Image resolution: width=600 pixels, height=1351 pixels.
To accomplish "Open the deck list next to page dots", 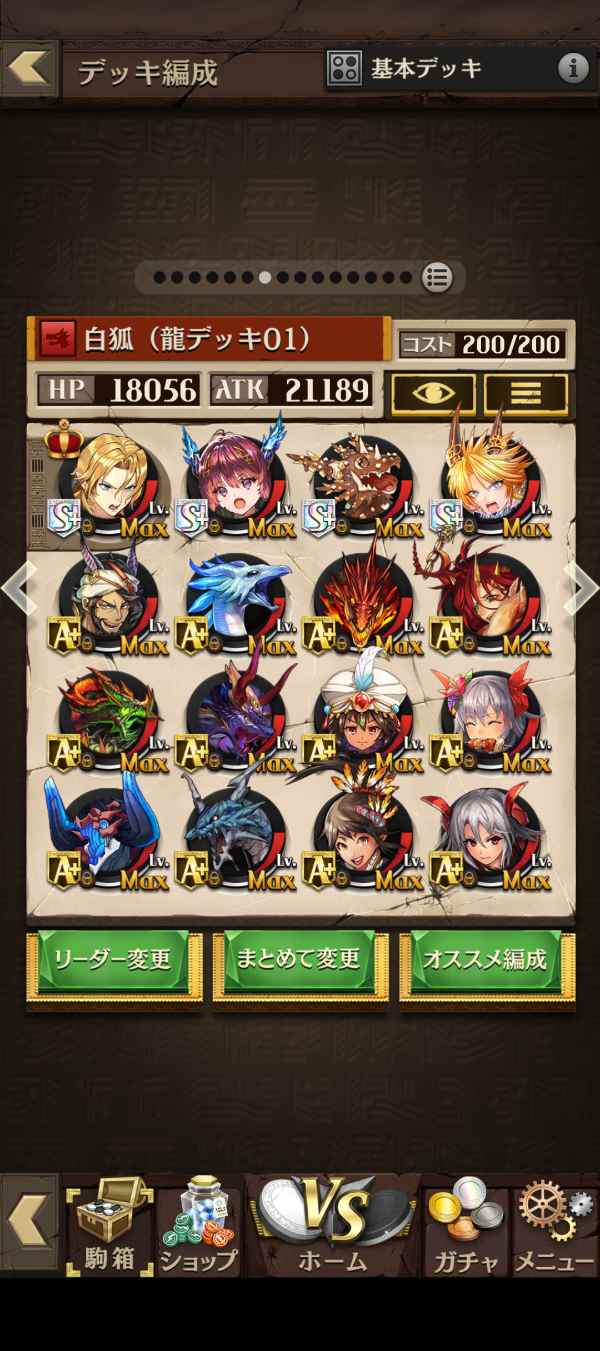I will [436, 277].
